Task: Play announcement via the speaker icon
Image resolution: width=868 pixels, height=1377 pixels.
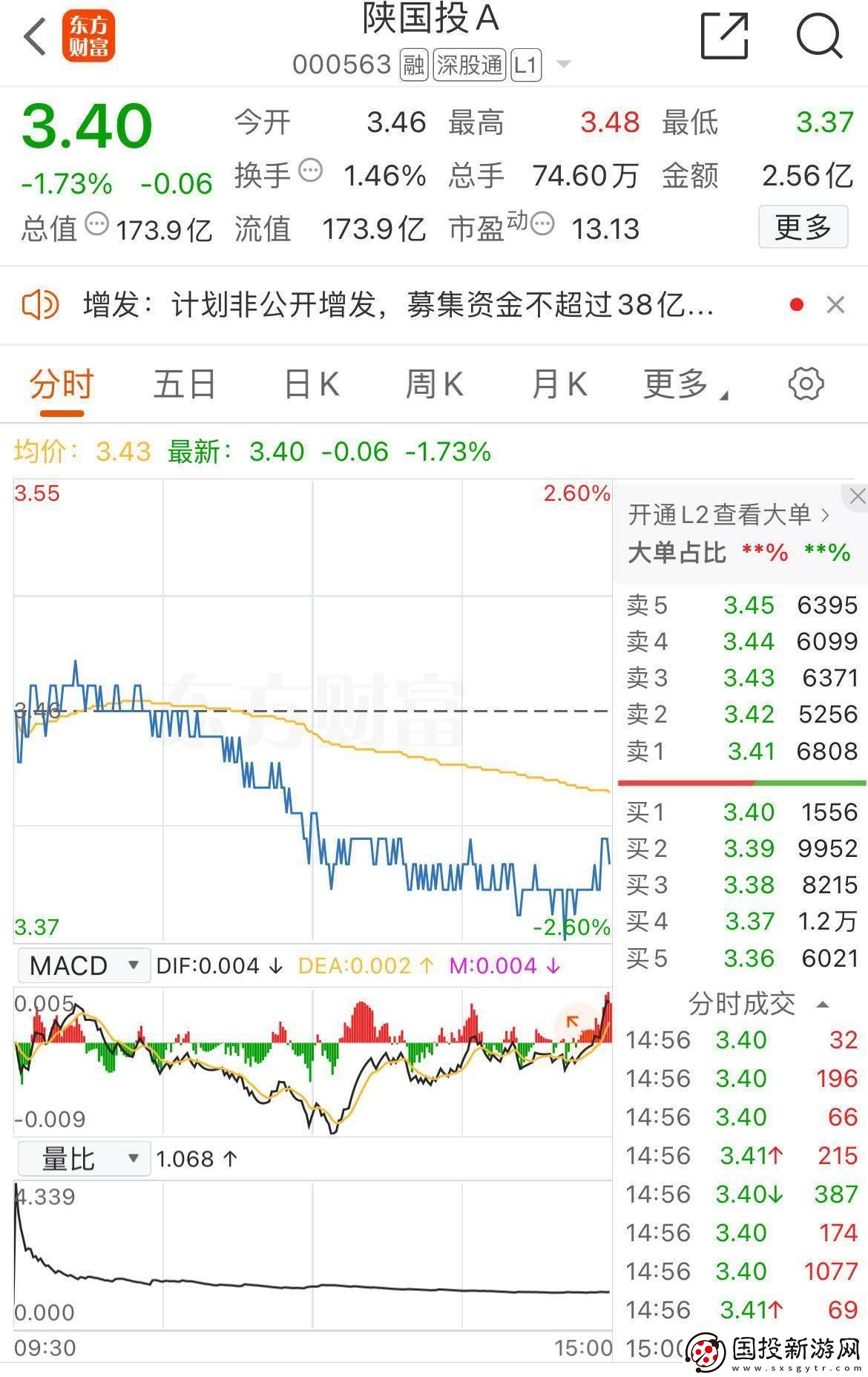Action: click(42, 304)
